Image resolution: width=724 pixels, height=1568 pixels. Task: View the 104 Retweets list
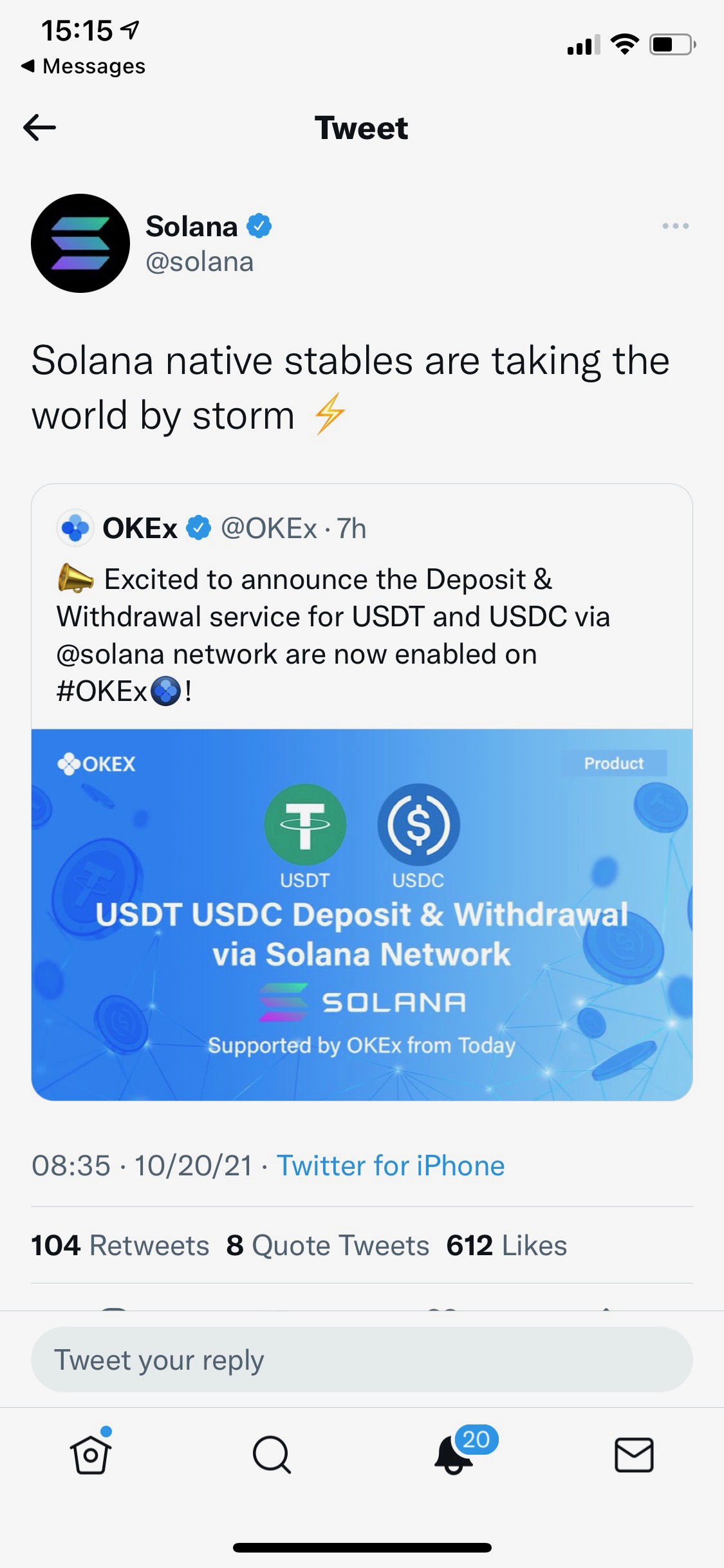120,1246
